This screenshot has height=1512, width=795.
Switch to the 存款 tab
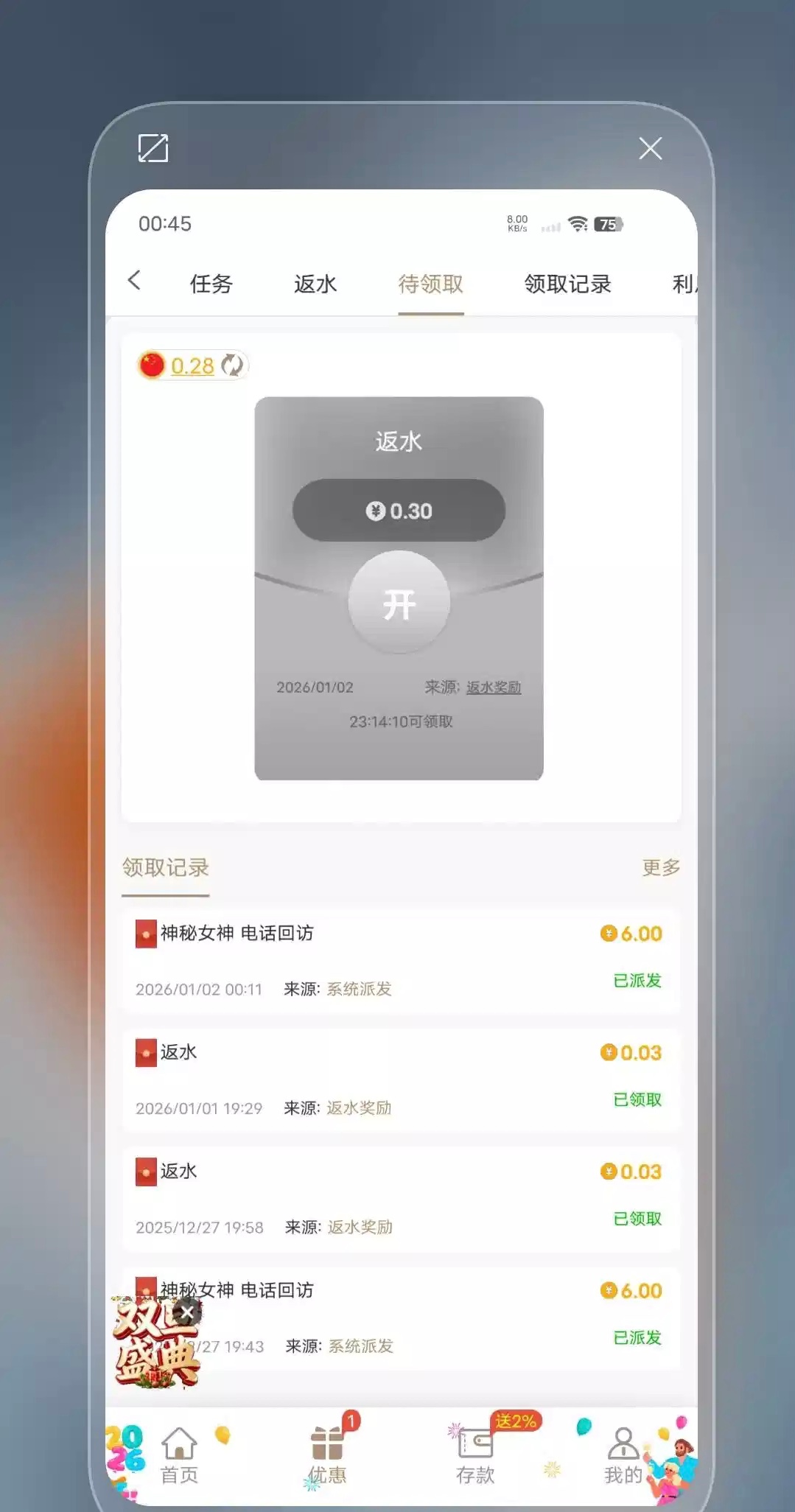point(475,1455)
